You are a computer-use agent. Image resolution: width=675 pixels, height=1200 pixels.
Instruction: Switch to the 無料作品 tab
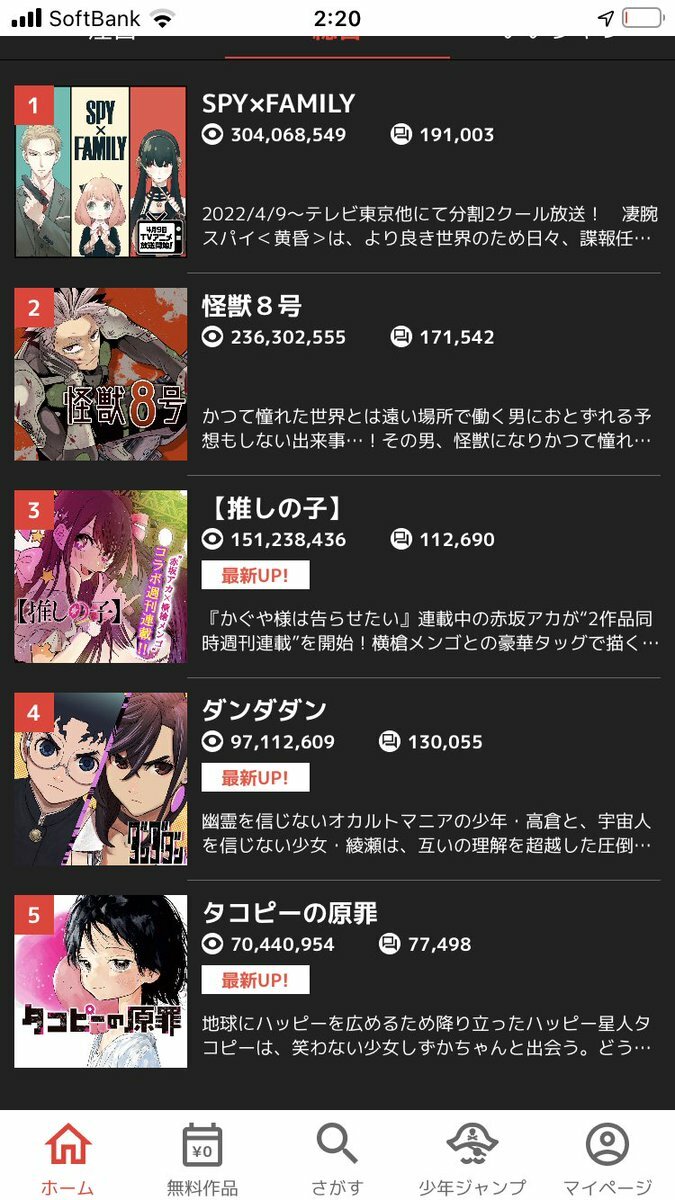coord(202,1157)
